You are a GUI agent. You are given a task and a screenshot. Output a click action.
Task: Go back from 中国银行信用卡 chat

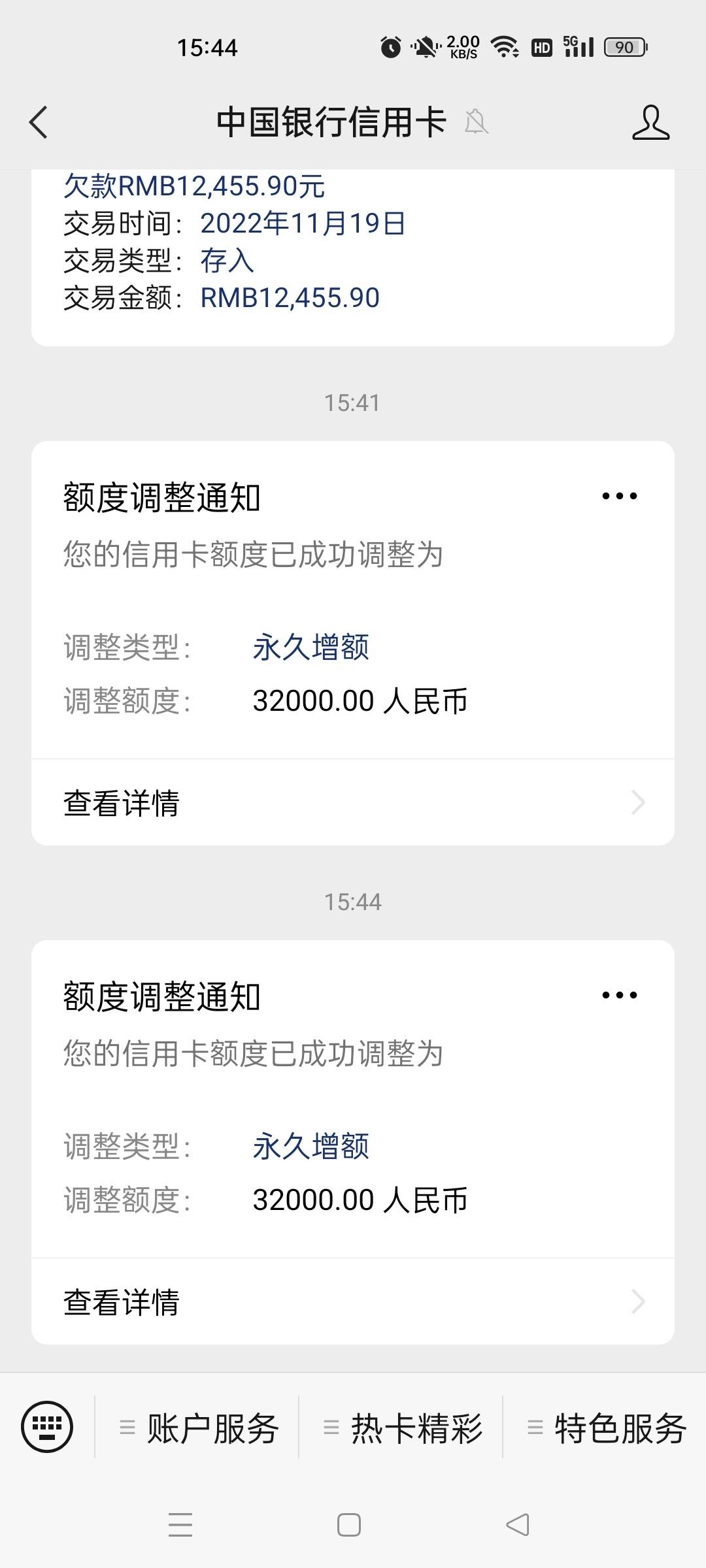point(39,122)
